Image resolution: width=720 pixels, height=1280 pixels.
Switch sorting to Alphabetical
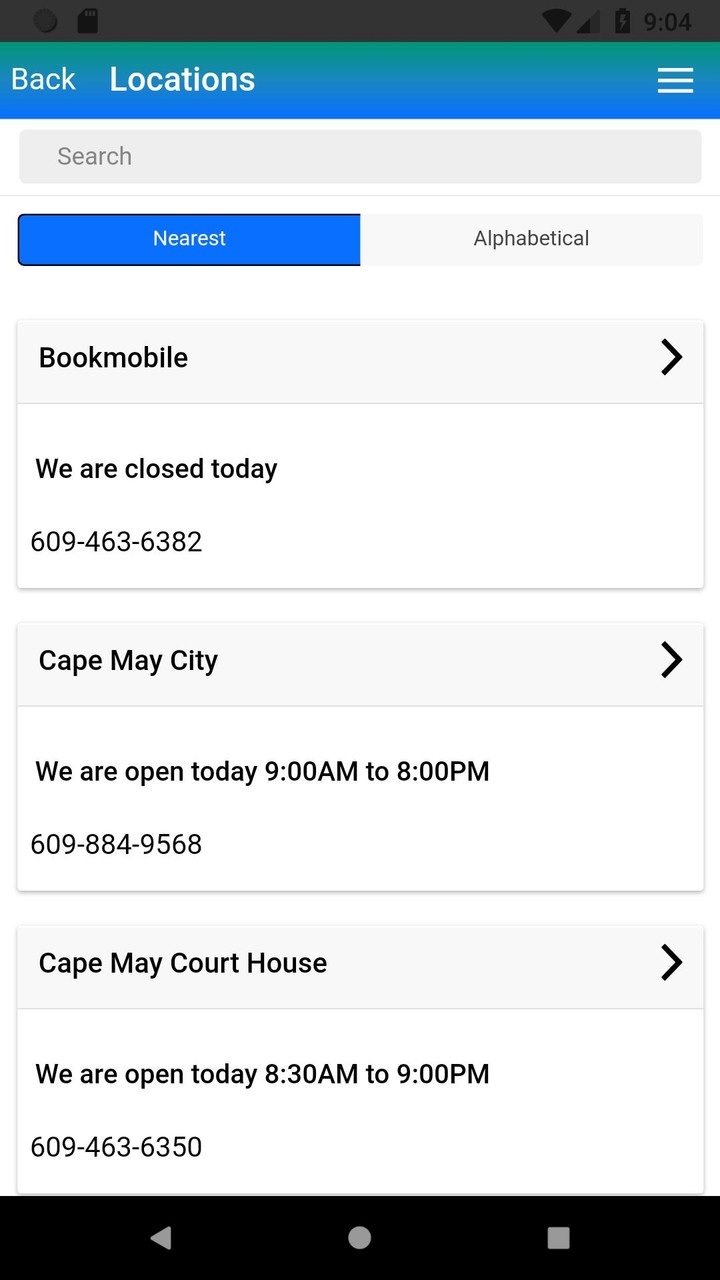click(531, 239)
